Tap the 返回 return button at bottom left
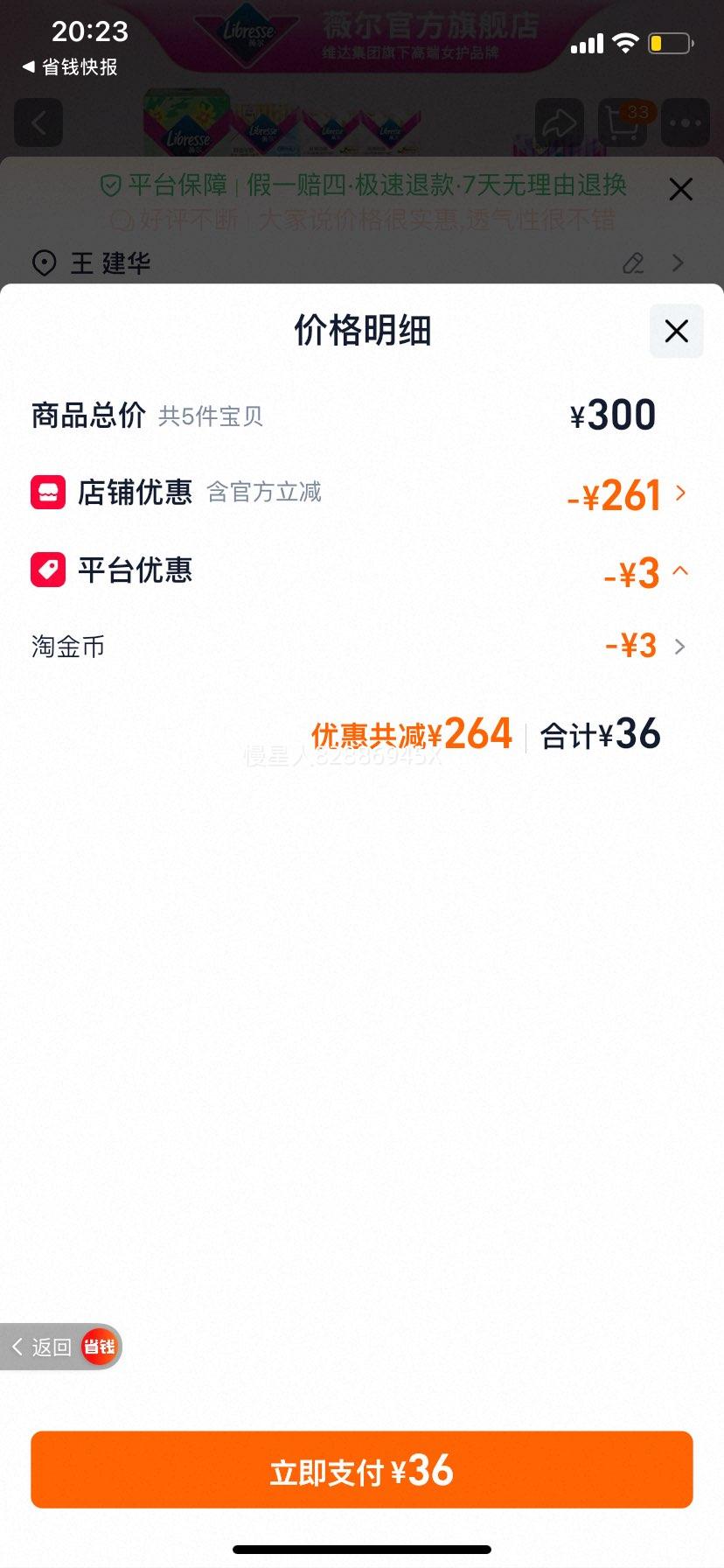The height and width of the screenshot is (1568, 724). point(44,1347)
